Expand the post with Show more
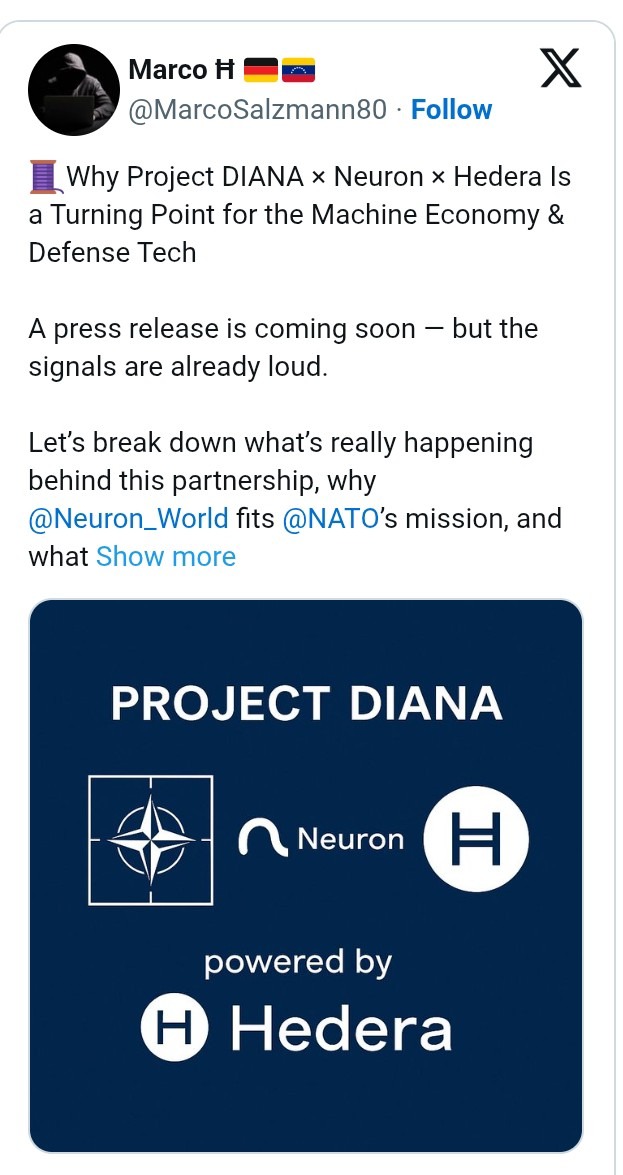 (x=166, y=557)
